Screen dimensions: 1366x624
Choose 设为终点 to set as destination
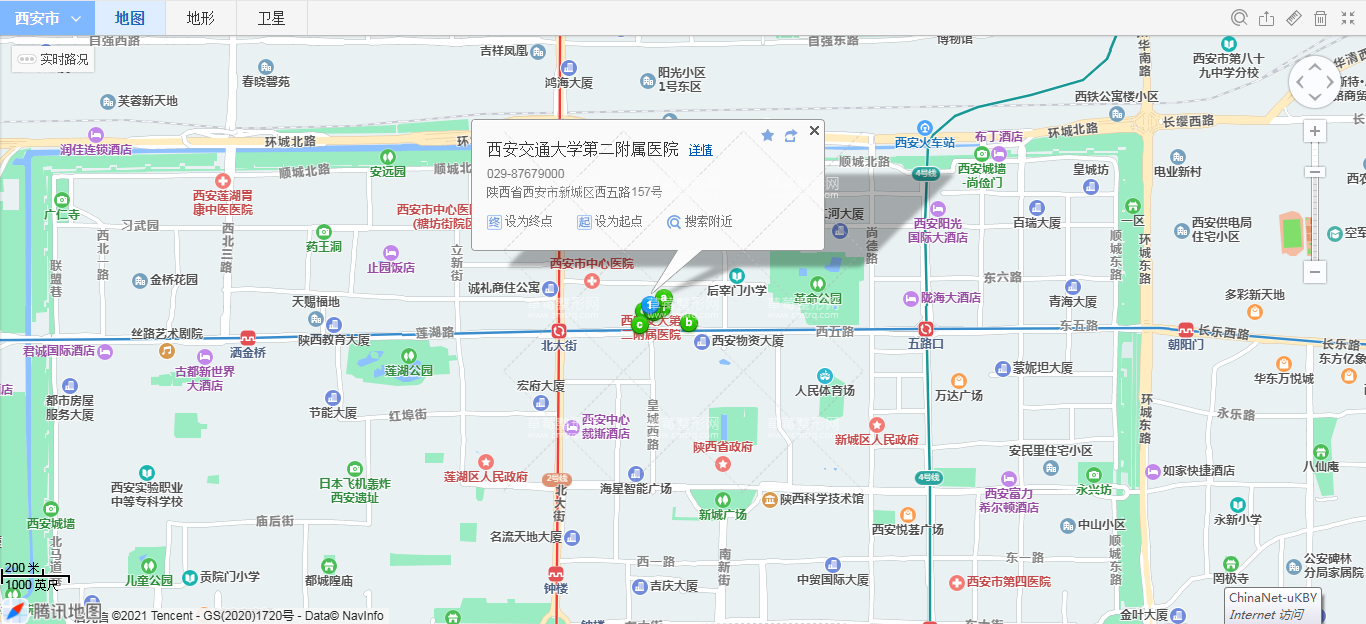[x=520, y=222]
